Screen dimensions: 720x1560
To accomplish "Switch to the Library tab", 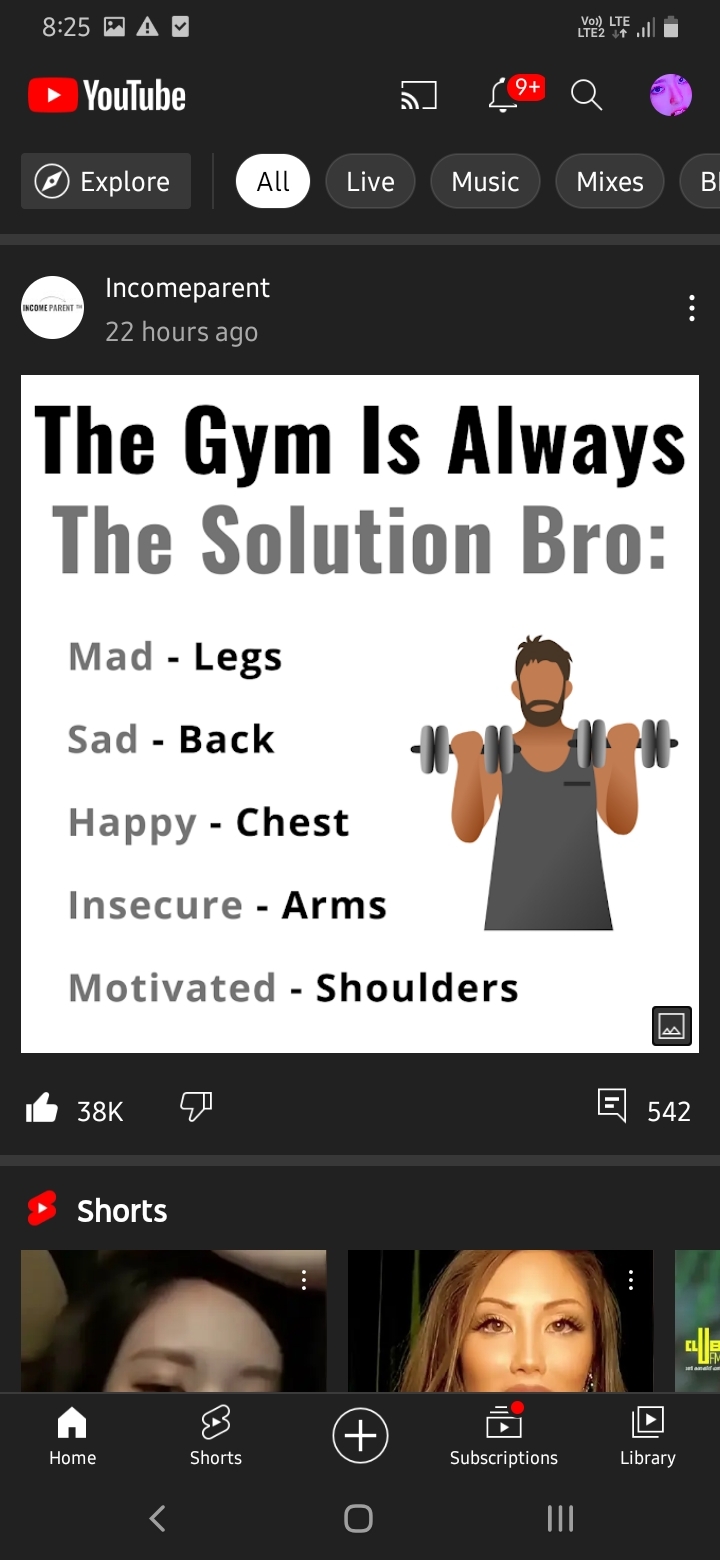I will coord(648,1435).
